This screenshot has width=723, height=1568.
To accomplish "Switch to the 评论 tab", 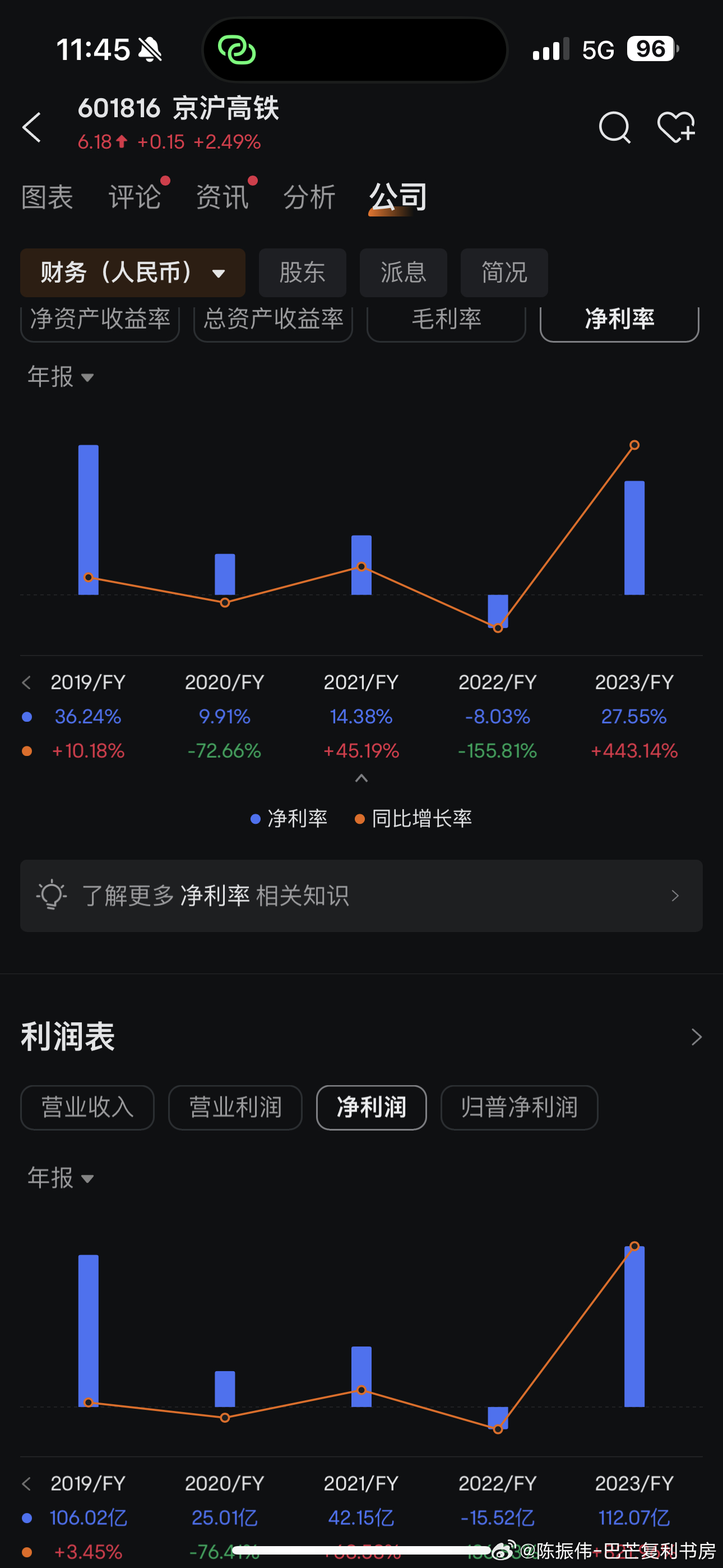I will (135, 197).
